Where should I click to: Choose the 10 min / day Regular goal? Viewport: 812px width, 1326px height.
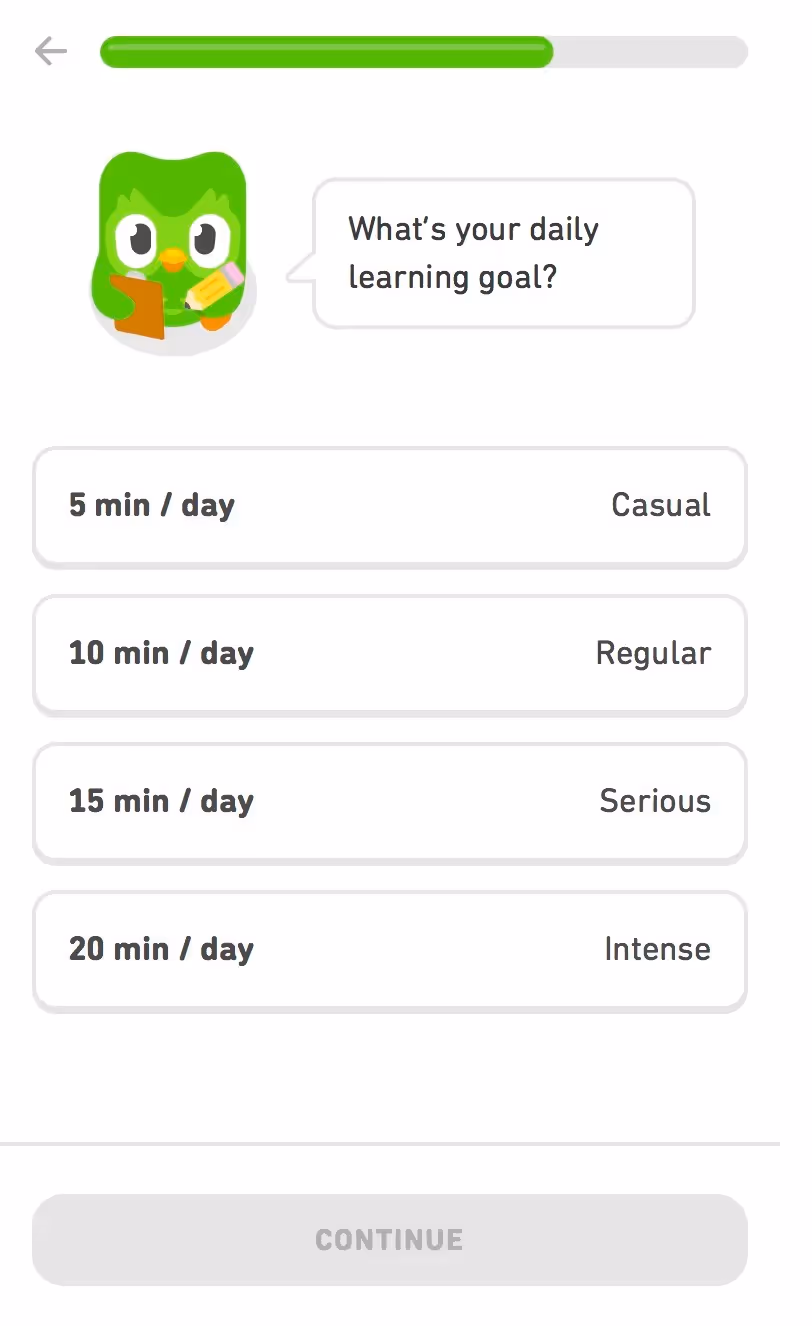coord(390,653)
